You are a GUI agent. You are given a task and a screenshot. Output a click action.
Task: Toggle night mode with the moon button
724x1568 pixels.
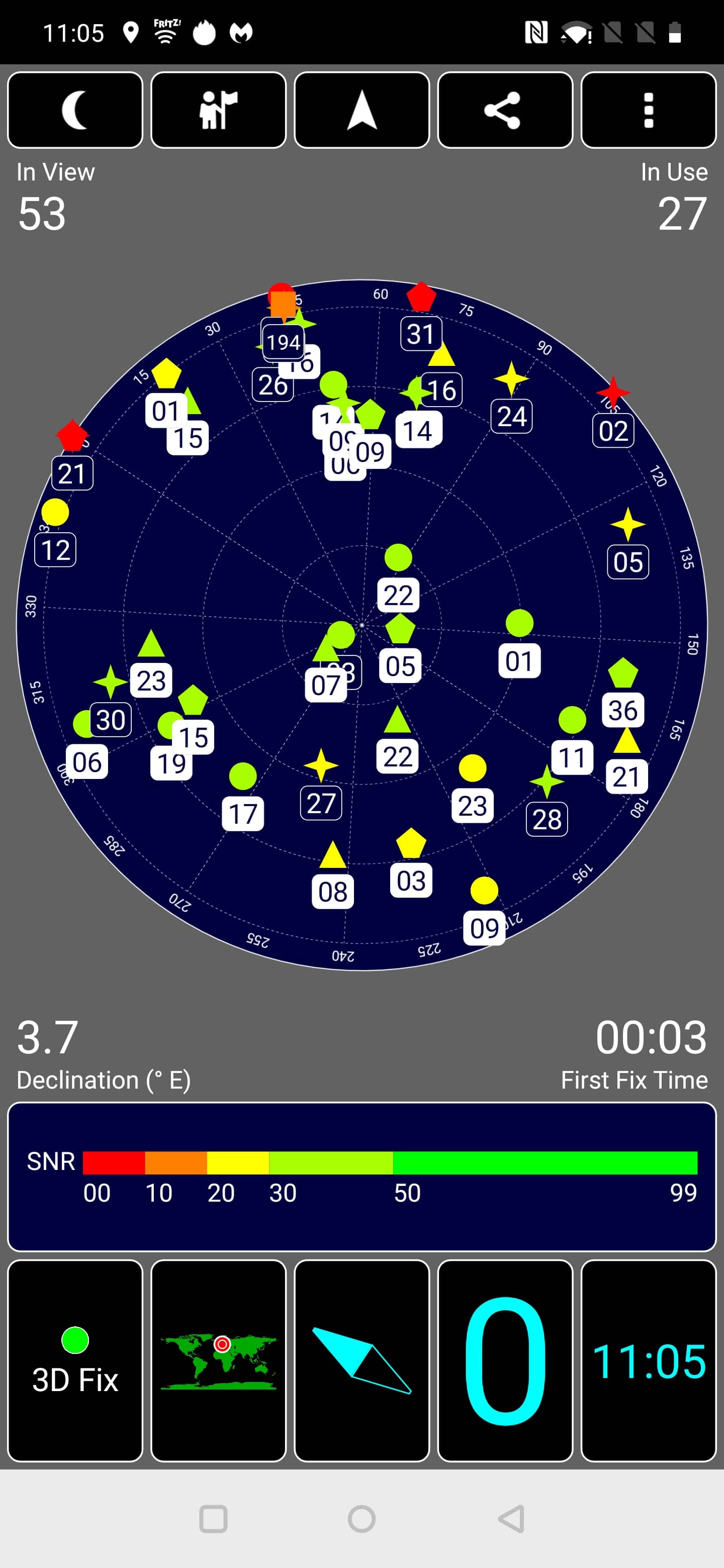click(x=75, y=110)
